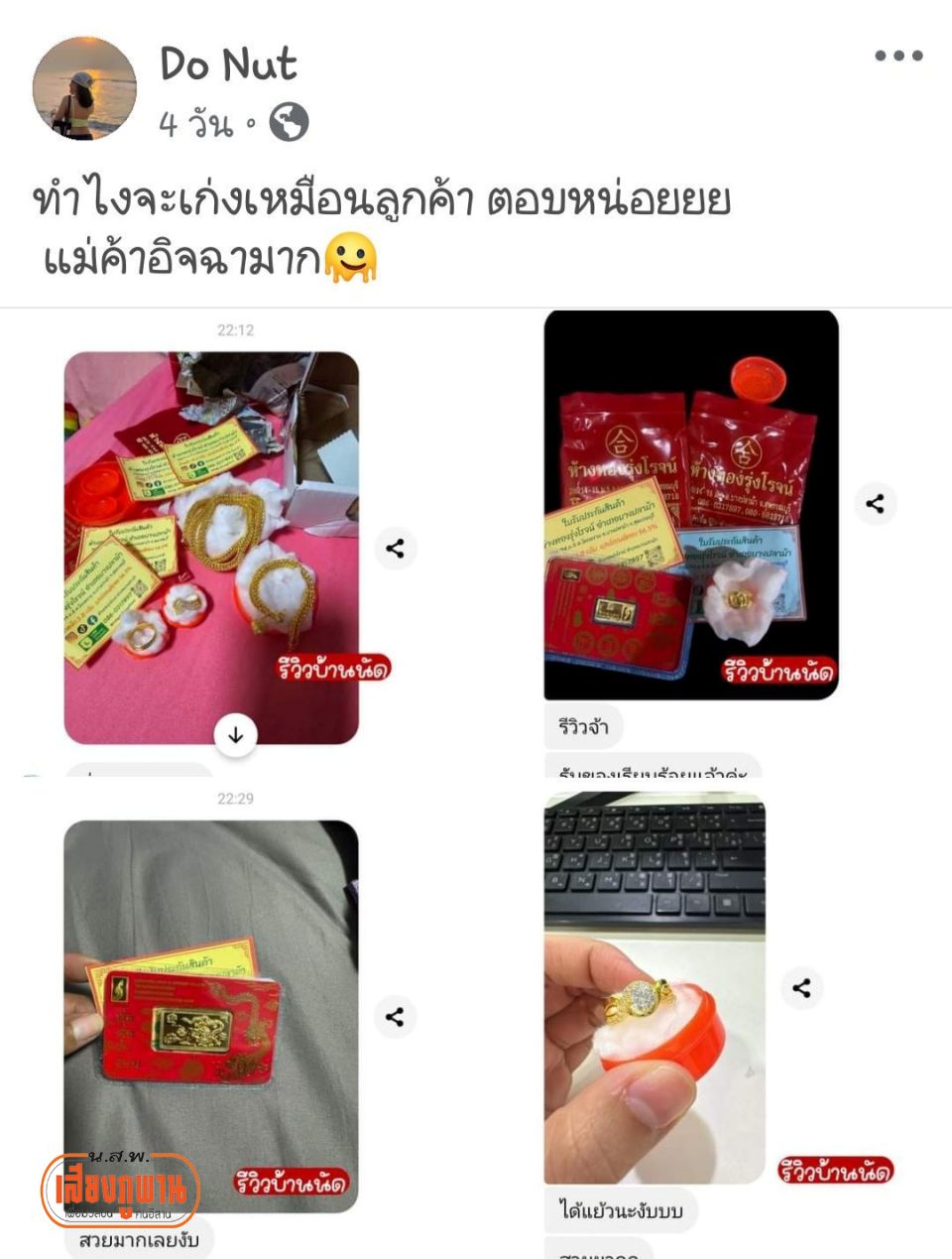Image resolution: width=952 pixels, height=1259 pixels.
Task: Open the Do Nut profile name
Action: click(228, 65)
